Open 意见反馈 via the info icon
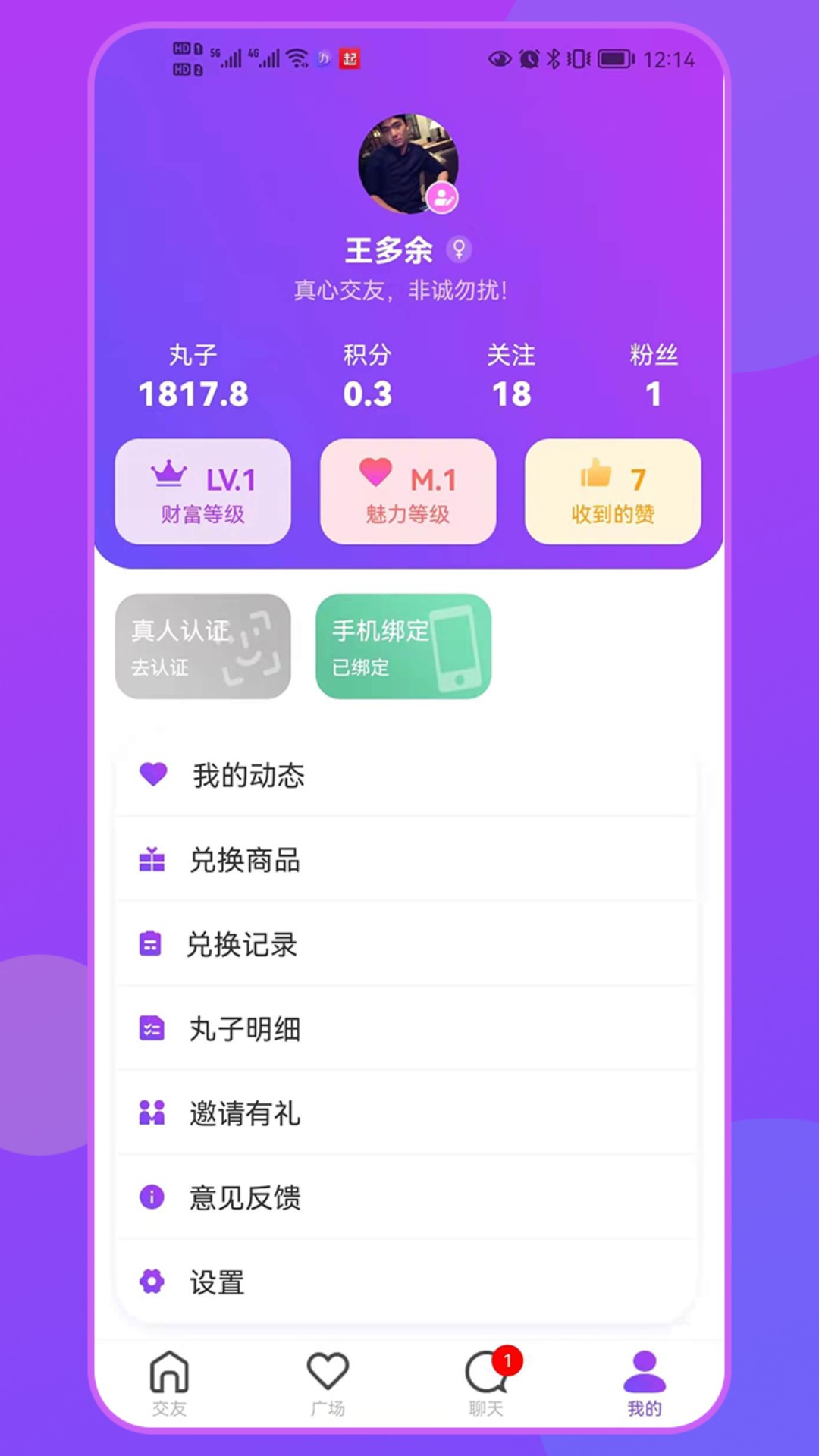The image size is (819, 1456). point(152,1198)
